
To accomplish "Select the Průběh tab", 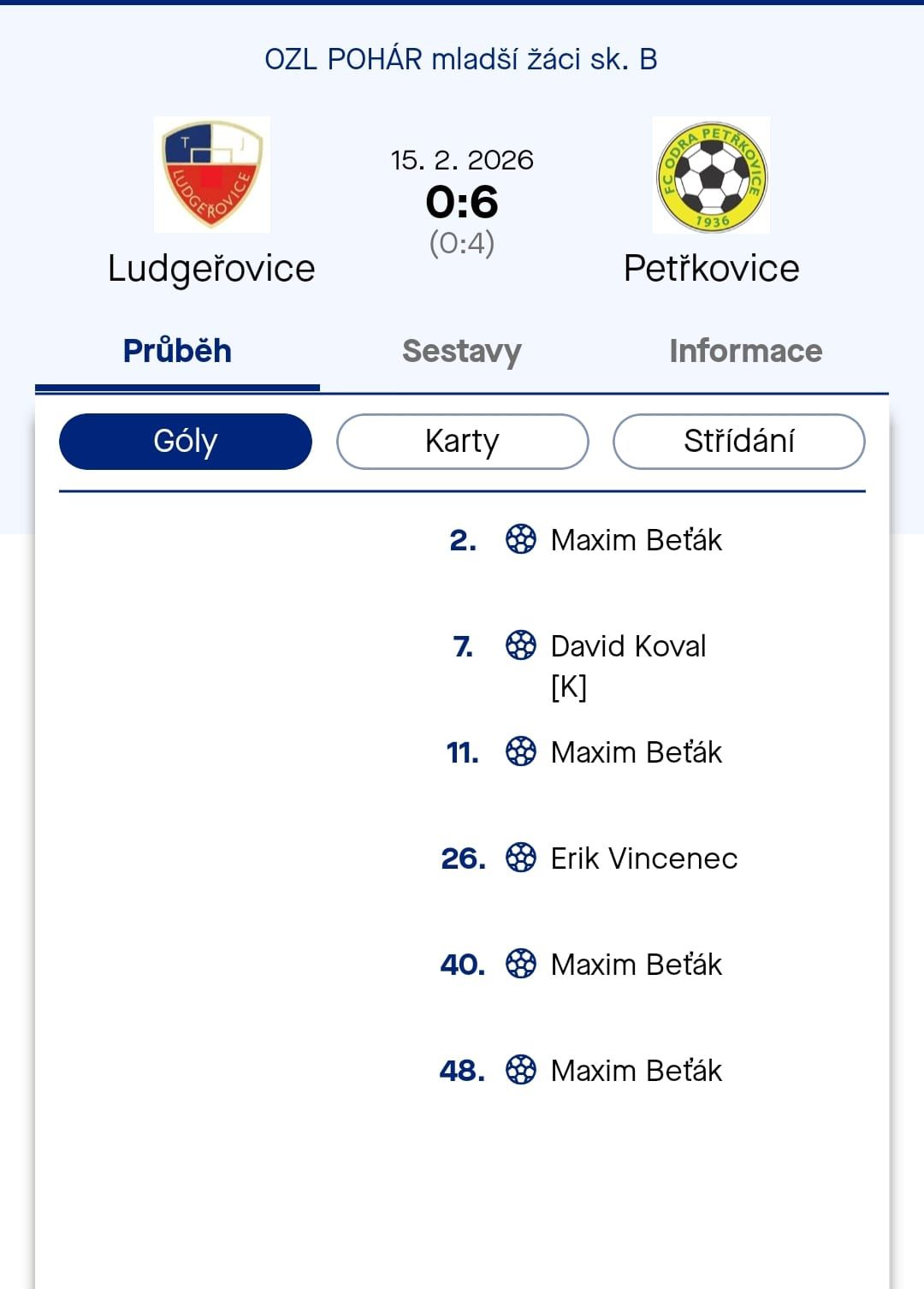I will point(177,352).
